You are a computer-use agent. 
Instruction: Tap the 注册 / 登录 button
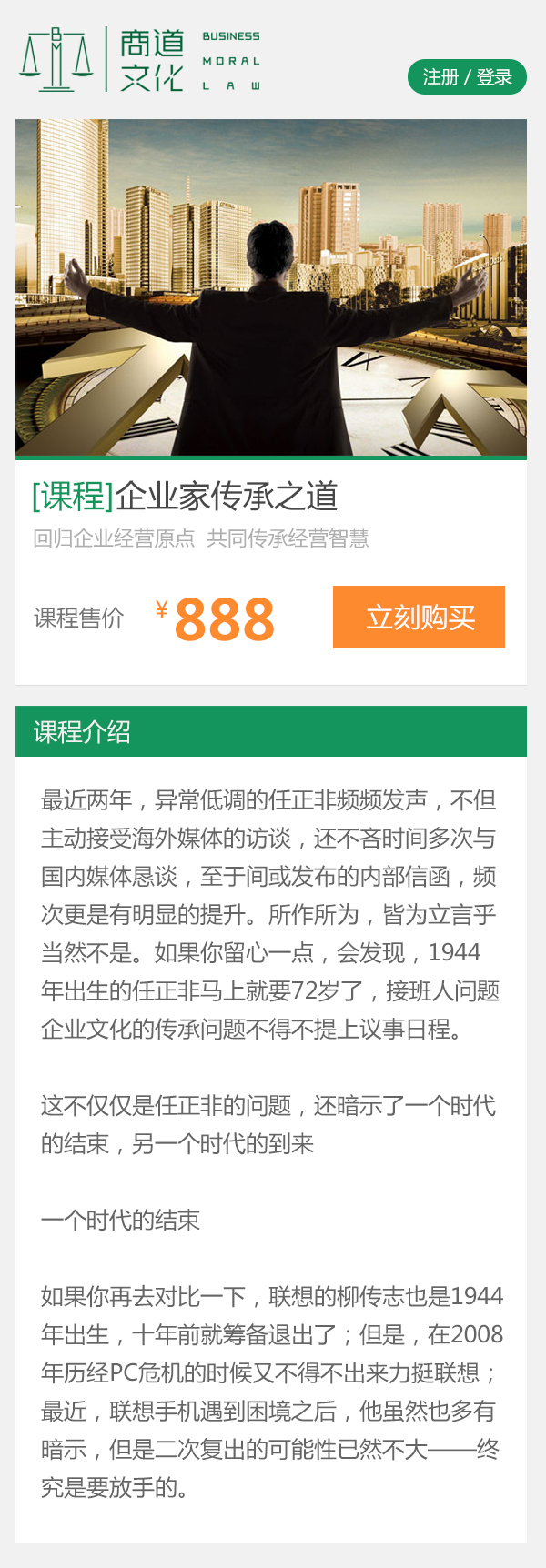(467, 77)
